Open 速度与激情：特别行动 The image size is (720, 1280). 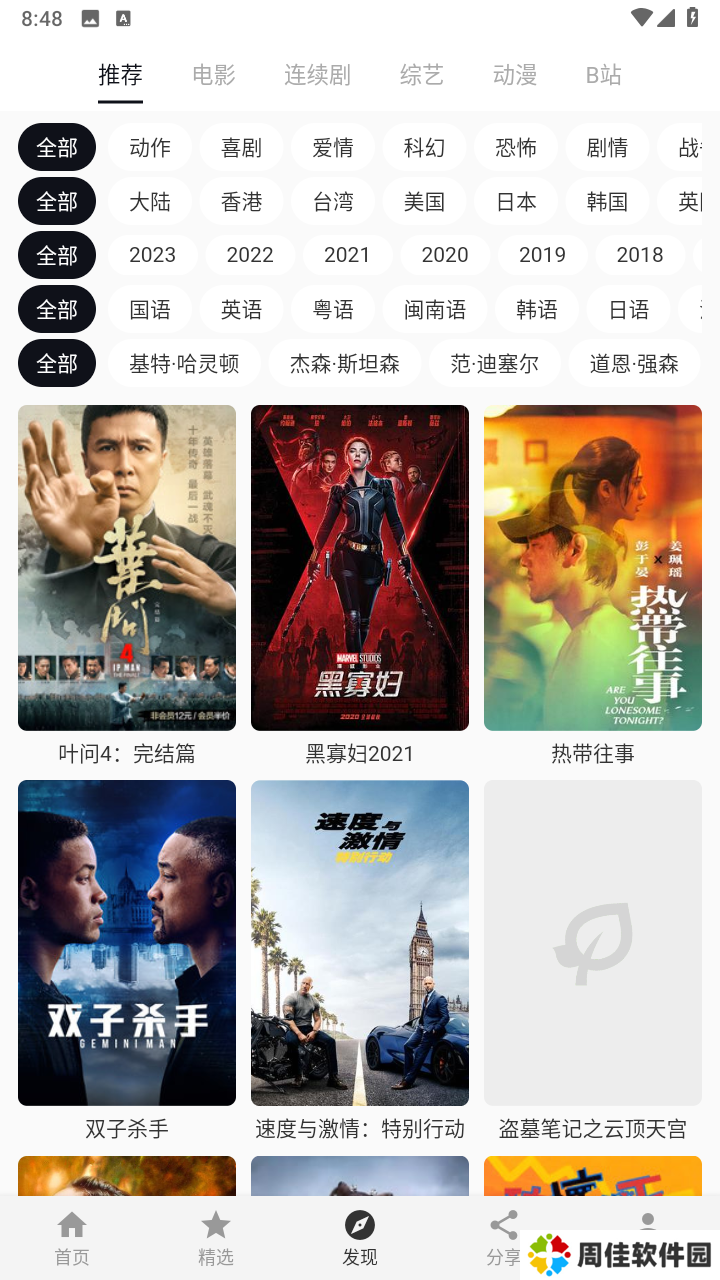(x=360, y=943)
